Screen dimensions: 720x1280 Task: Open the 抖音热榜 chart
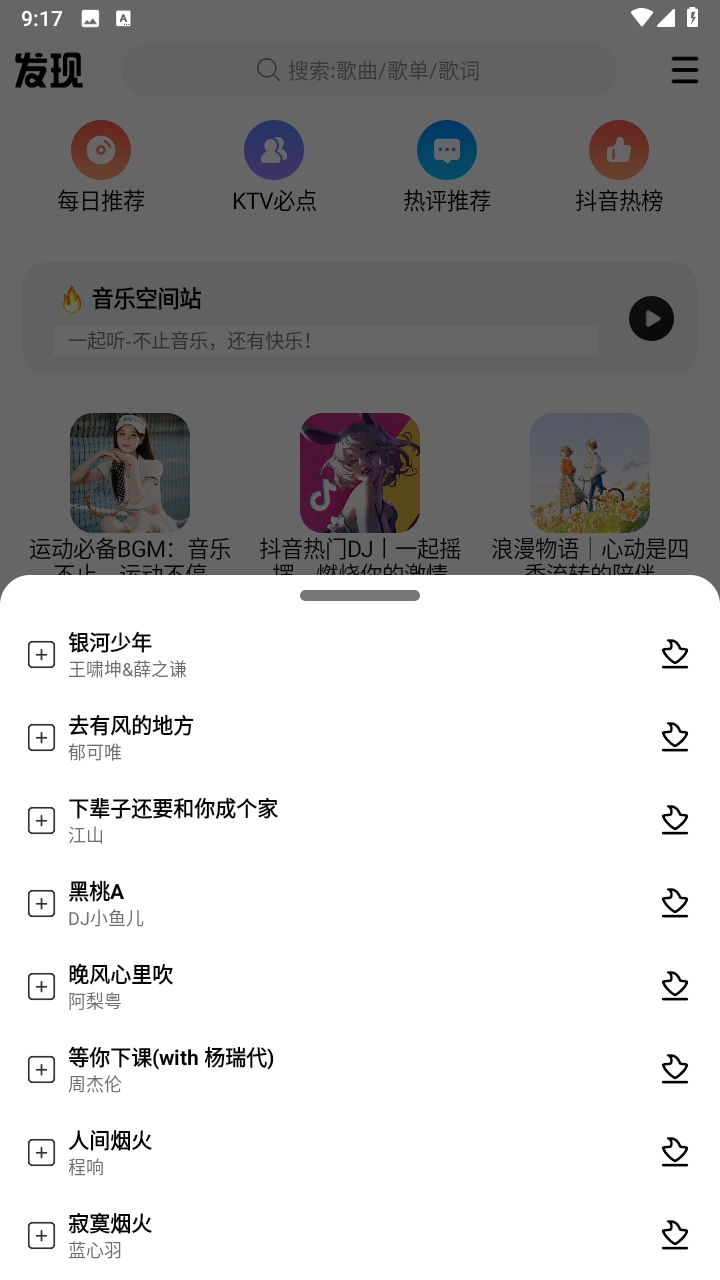pos(619,165)
